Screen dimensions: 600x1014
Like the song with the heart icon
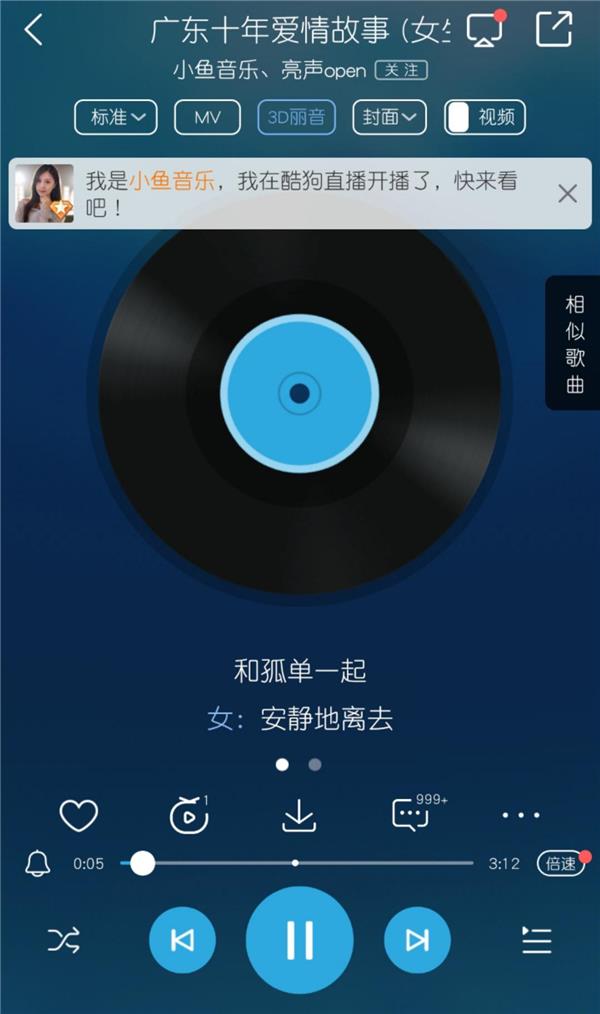[79, 815]
